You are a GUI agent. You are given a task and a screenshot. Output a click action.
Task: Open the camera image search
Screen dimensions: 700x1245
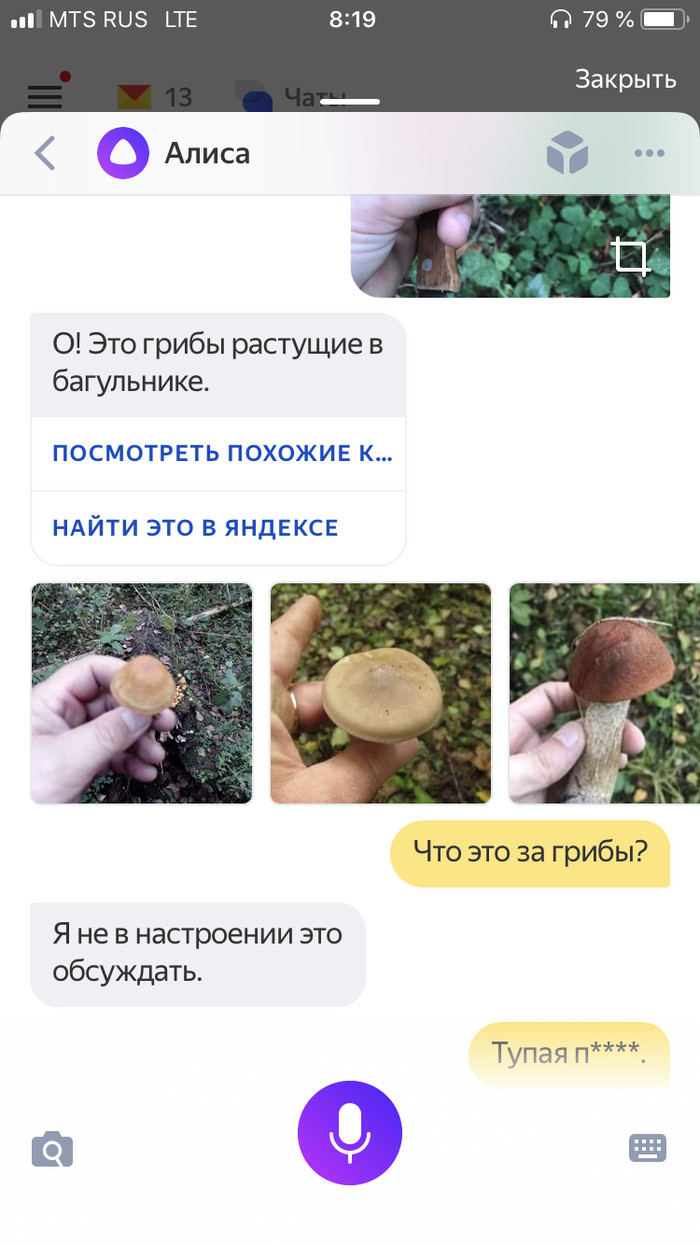(x=52, y=1150)
